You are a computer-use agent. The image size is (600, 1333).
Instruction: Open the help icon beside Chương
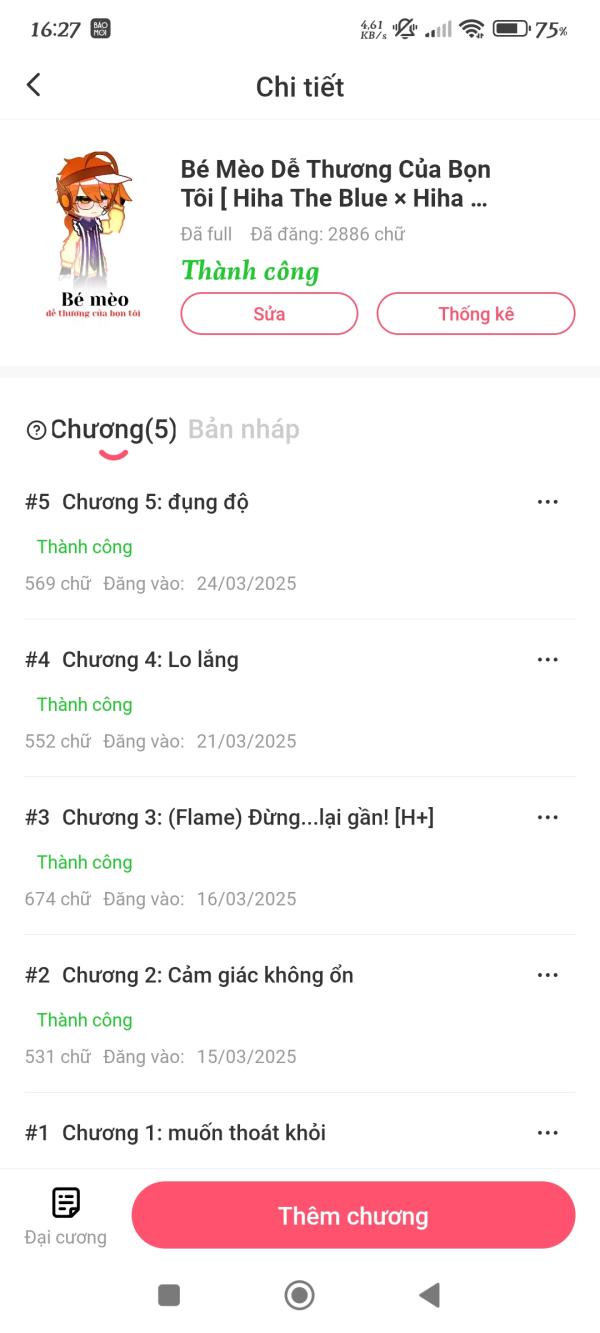point(36,431)
